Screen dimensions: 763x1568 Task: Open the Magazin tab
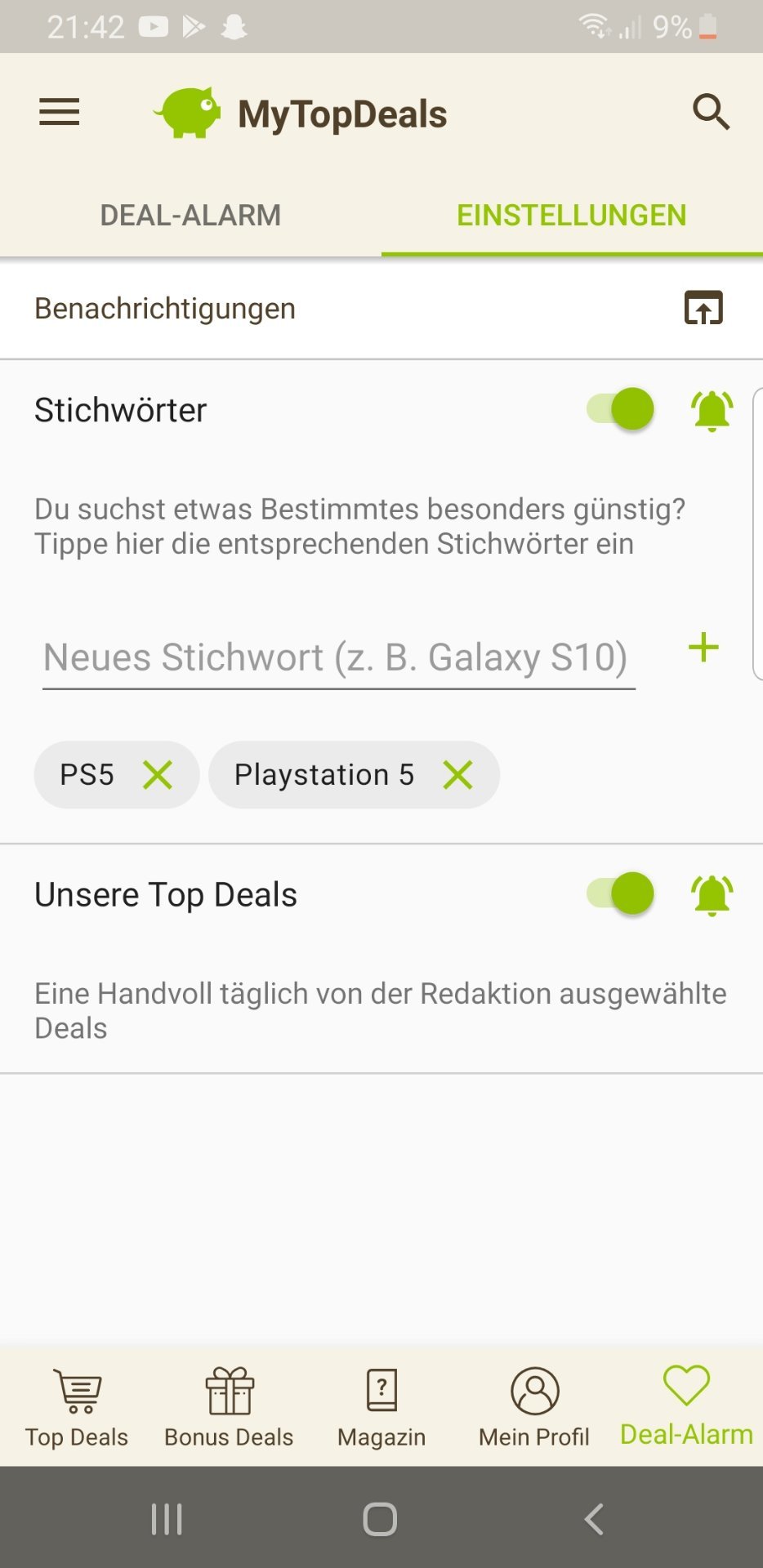click(381, 1406)
